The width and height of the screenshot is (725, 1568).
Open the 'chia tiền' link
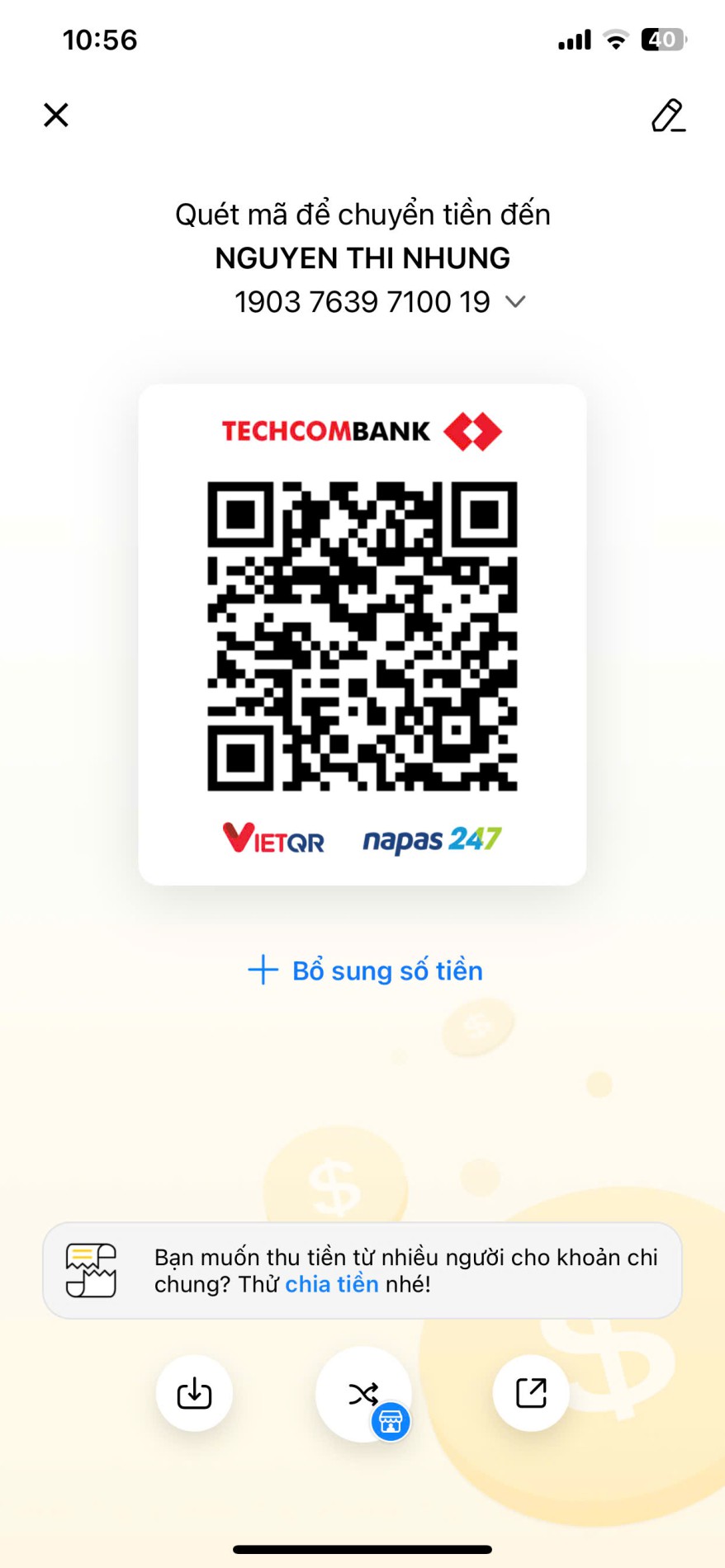(x=331, y=1284)
